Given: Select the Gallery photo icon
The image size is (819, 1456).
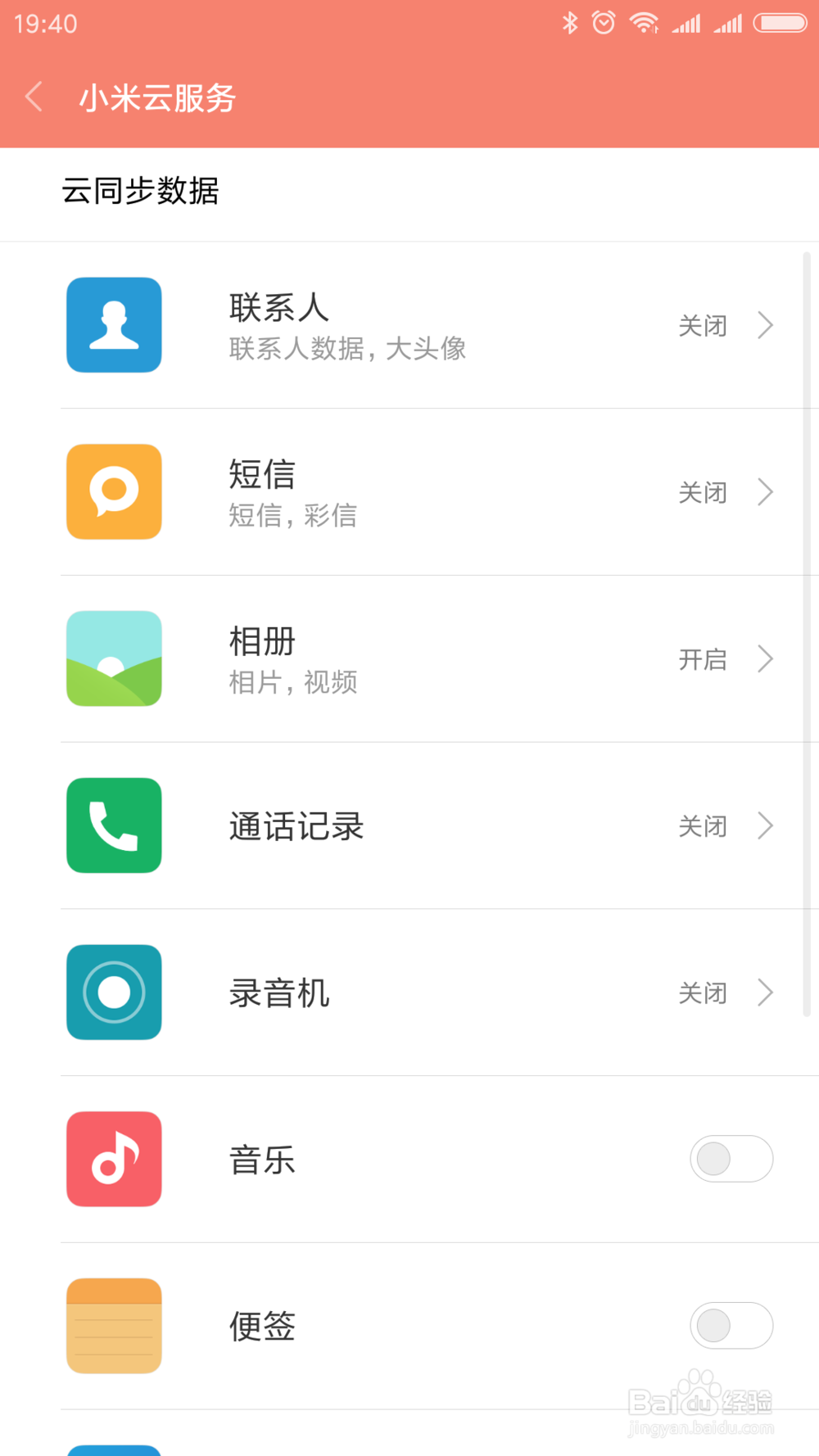Looking at the screenshot, I should point(114,658).
